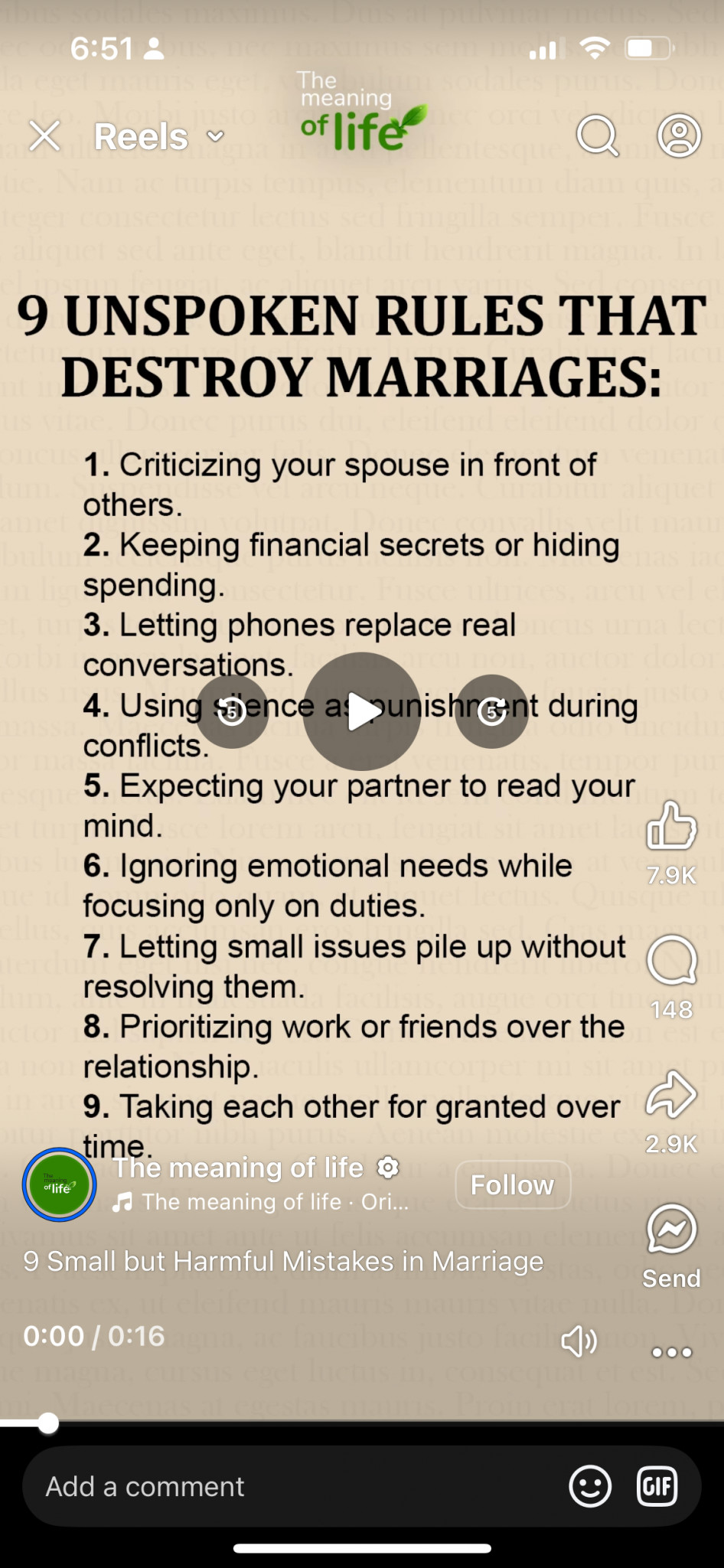Open the comments on this reel
The height and width of the screenshot is (1568, 724).
671,960
